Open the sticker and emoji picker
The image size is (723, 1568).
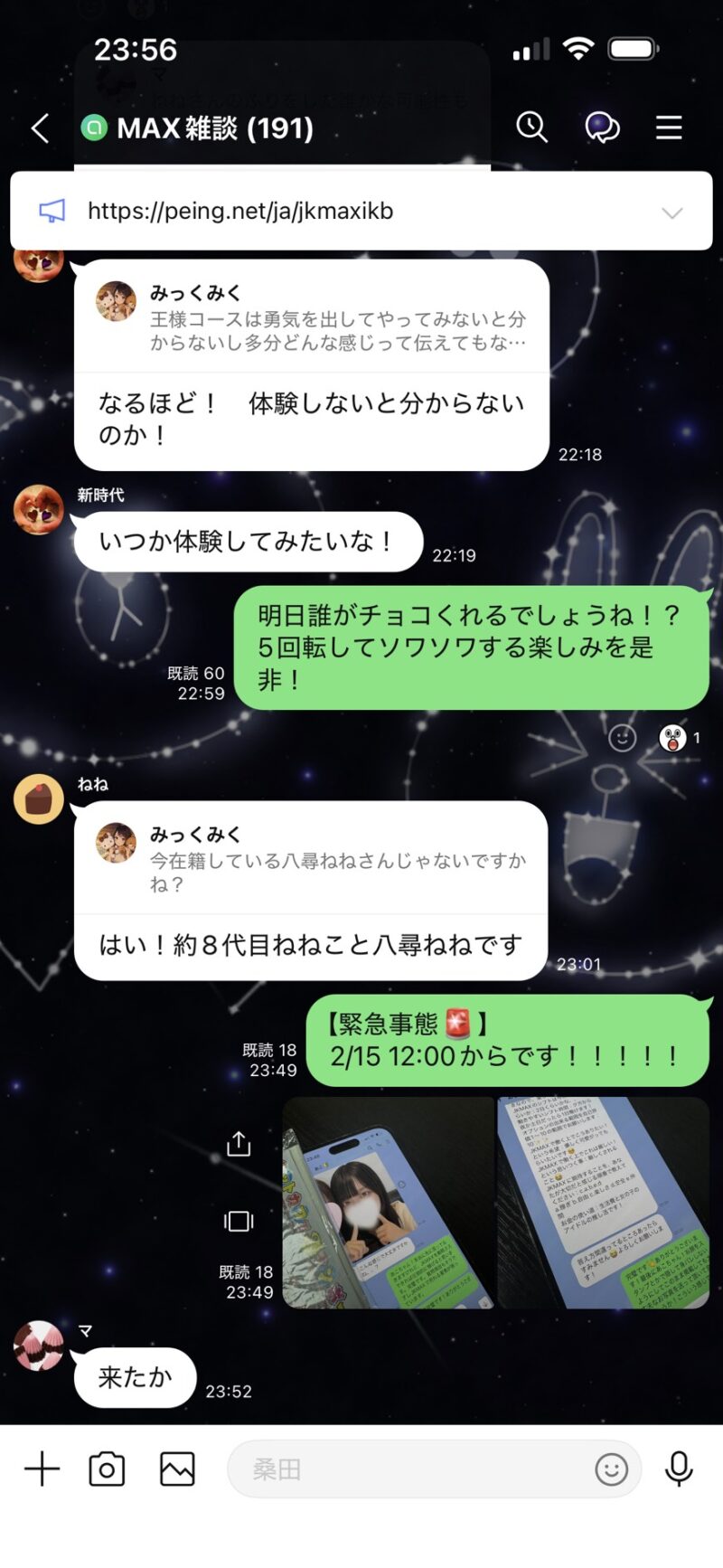(611, 1469)
